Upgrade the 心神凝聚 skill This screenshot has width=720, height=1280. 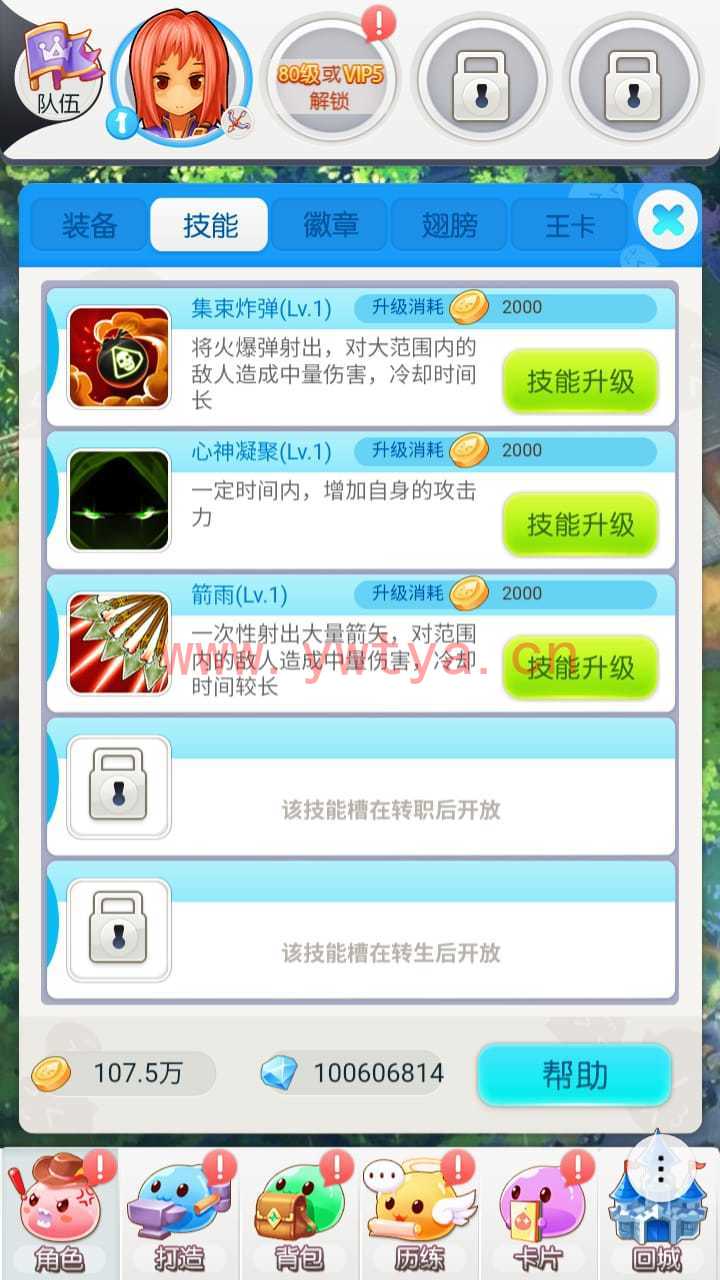pos(580,524)
